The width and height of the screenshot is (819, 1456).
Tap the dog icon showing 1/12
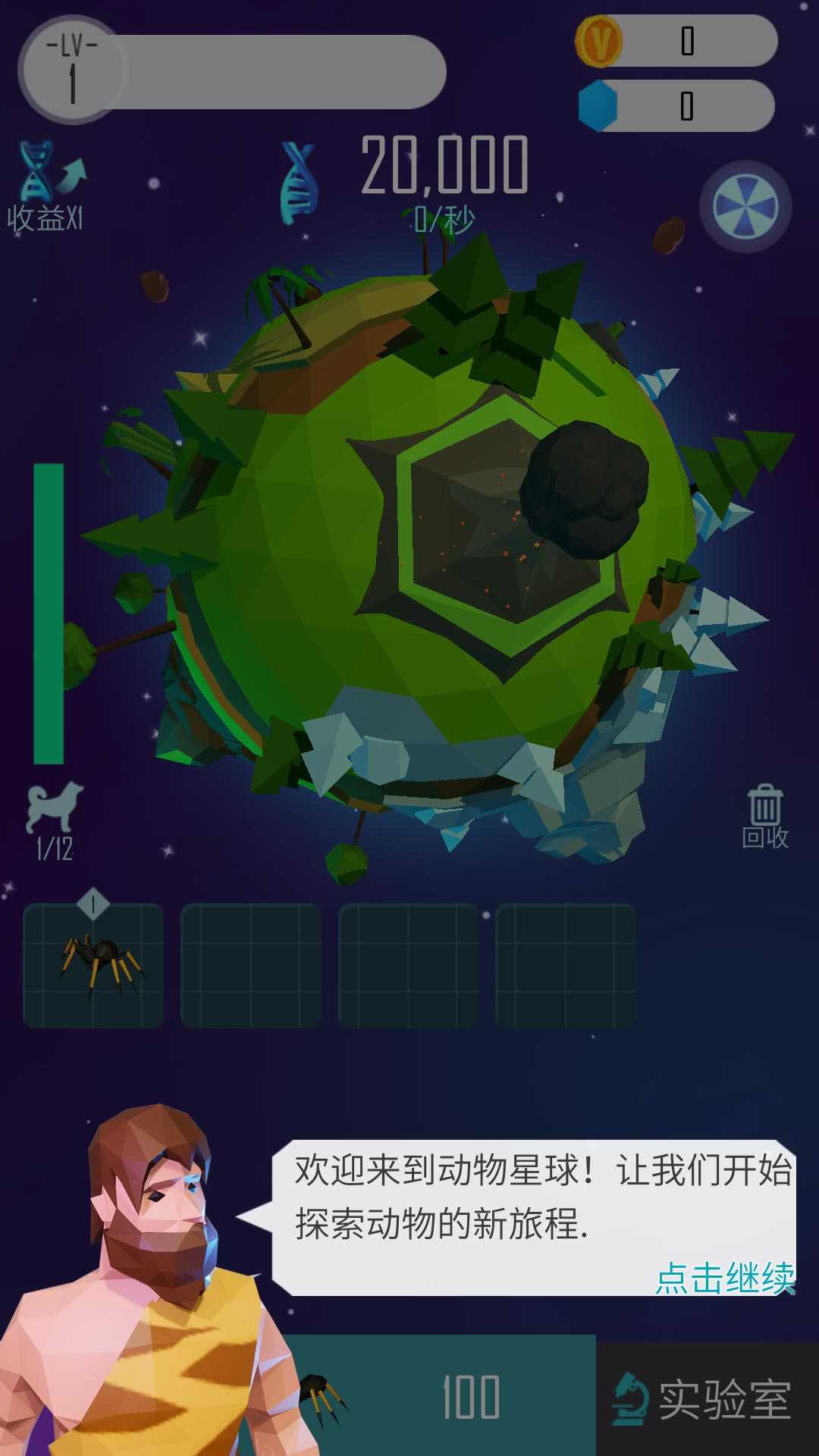point(55,821)
